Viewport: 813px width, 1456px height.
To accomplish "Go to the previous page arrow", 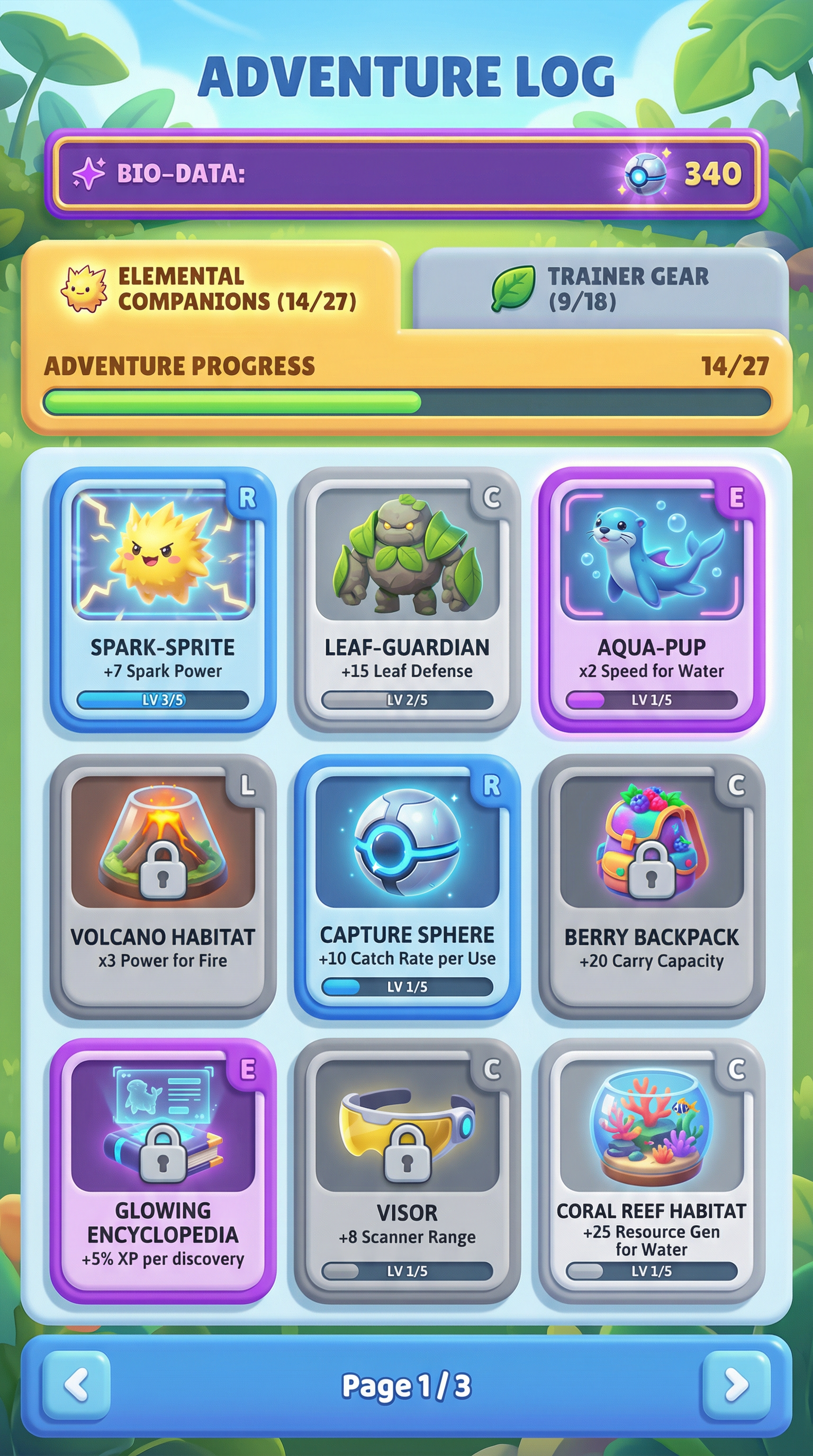I will [x=76, y=1385].
